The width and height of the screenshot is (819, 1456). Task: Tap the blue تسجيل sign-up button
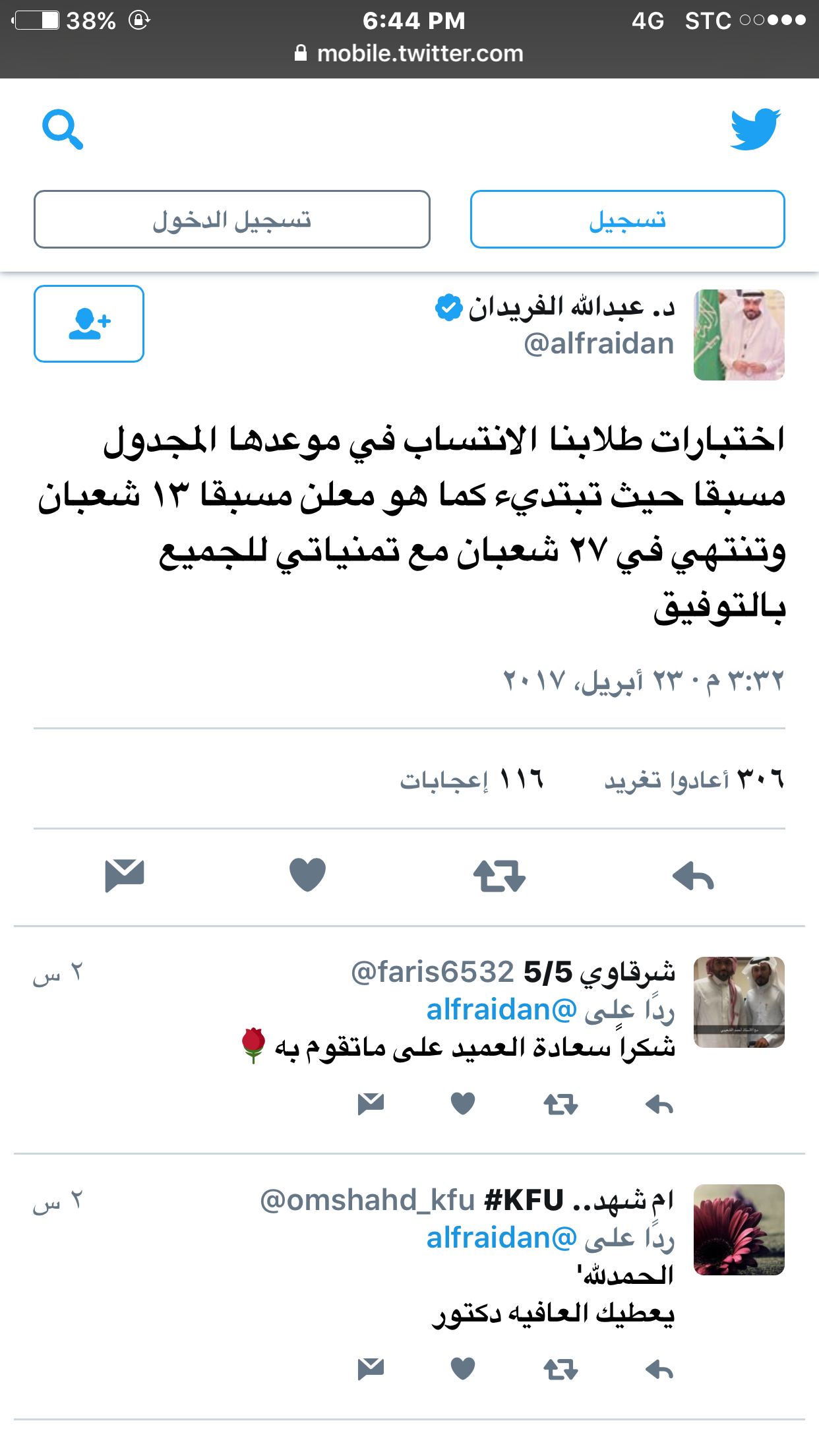(x=627, y=220)
